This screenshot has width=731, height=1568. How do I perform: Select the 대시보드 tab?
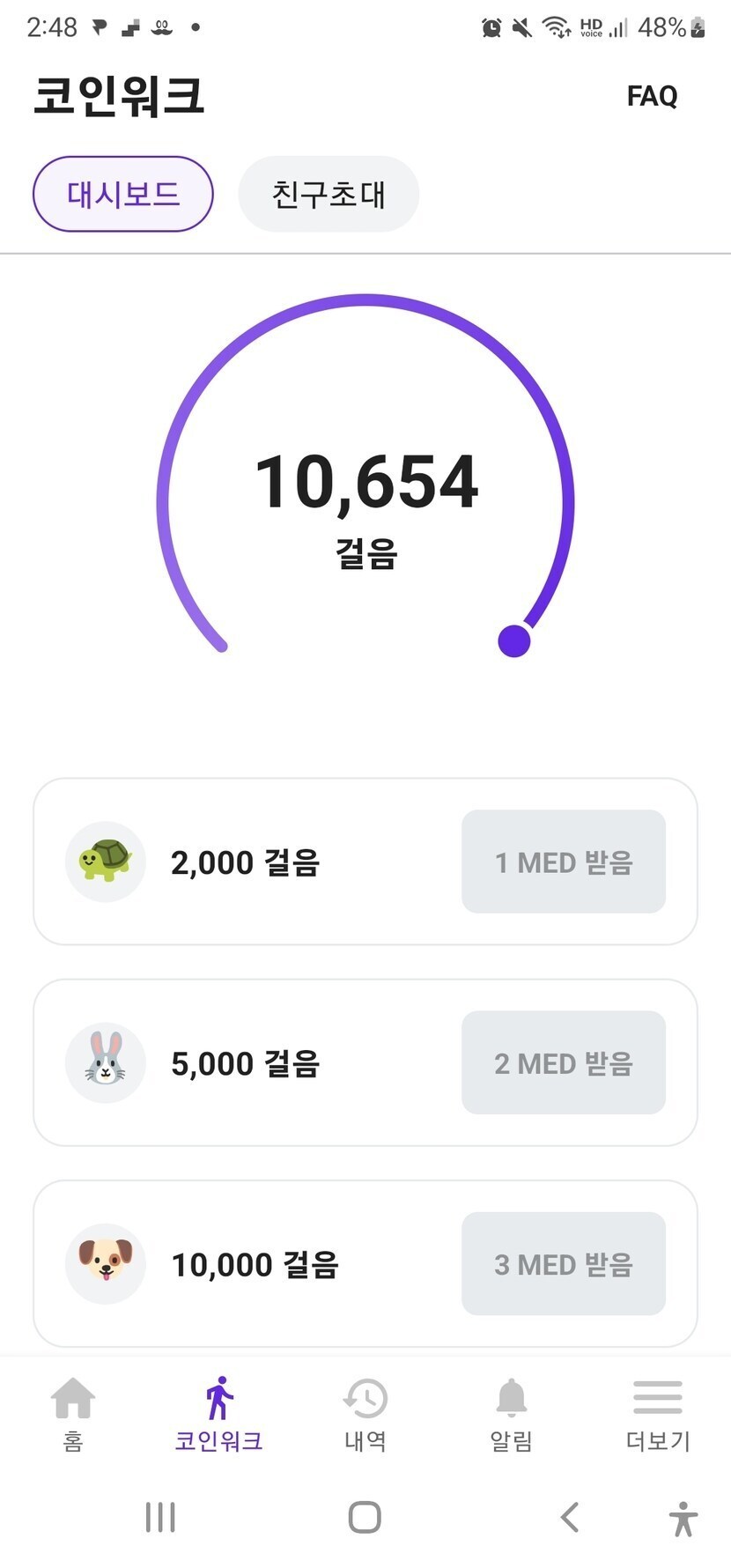(123, 195)
